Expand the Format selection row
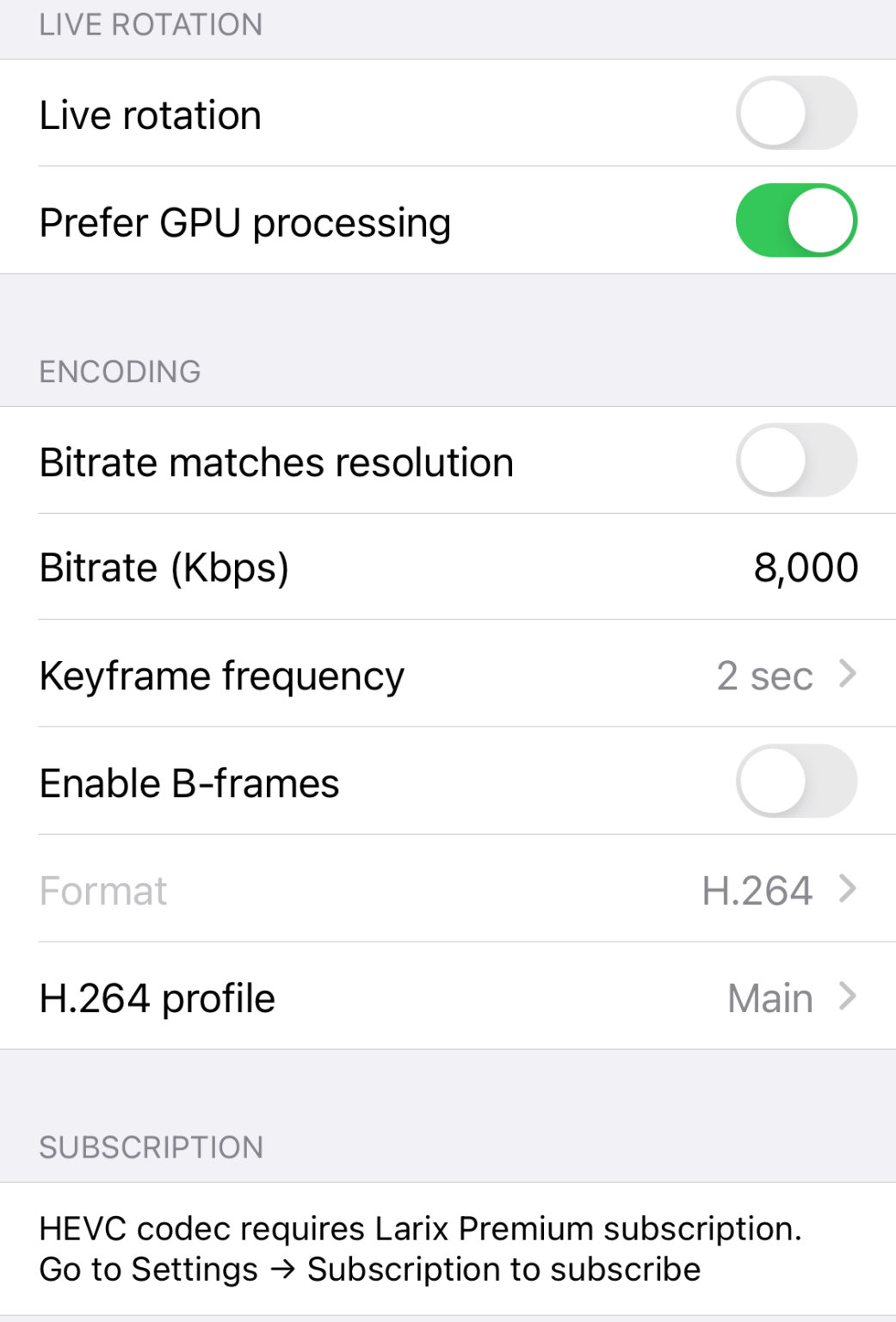This screenshot has height=1322, width=896. point(448,891)
